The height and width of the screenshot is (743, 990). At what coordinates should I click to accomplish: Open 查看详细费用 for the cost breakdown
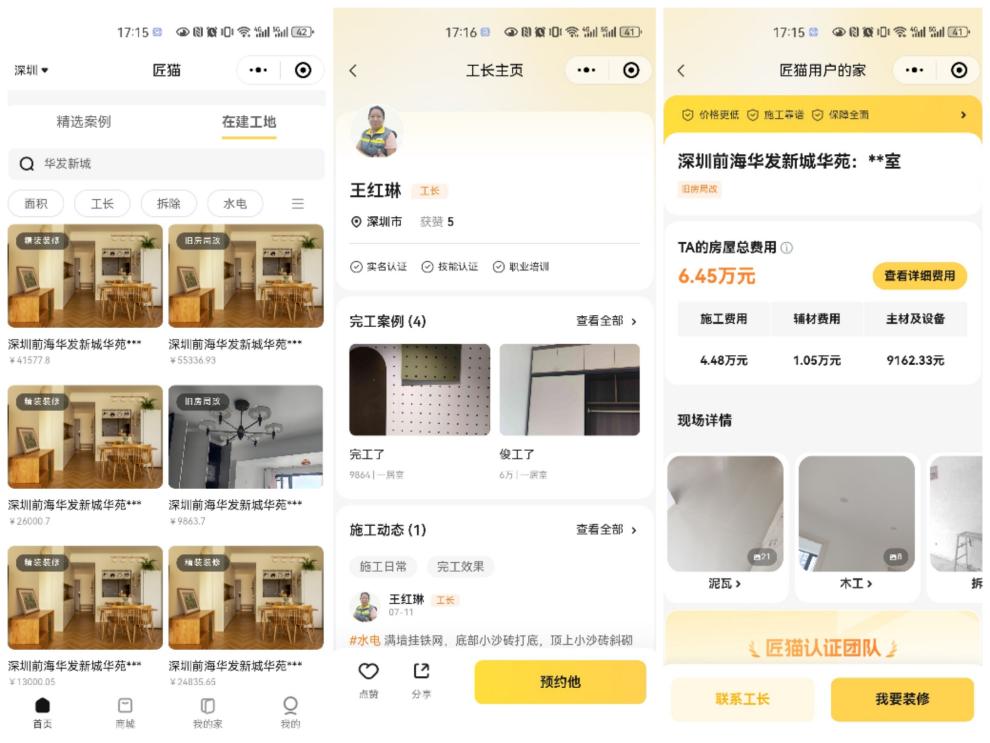pos(919,275)
